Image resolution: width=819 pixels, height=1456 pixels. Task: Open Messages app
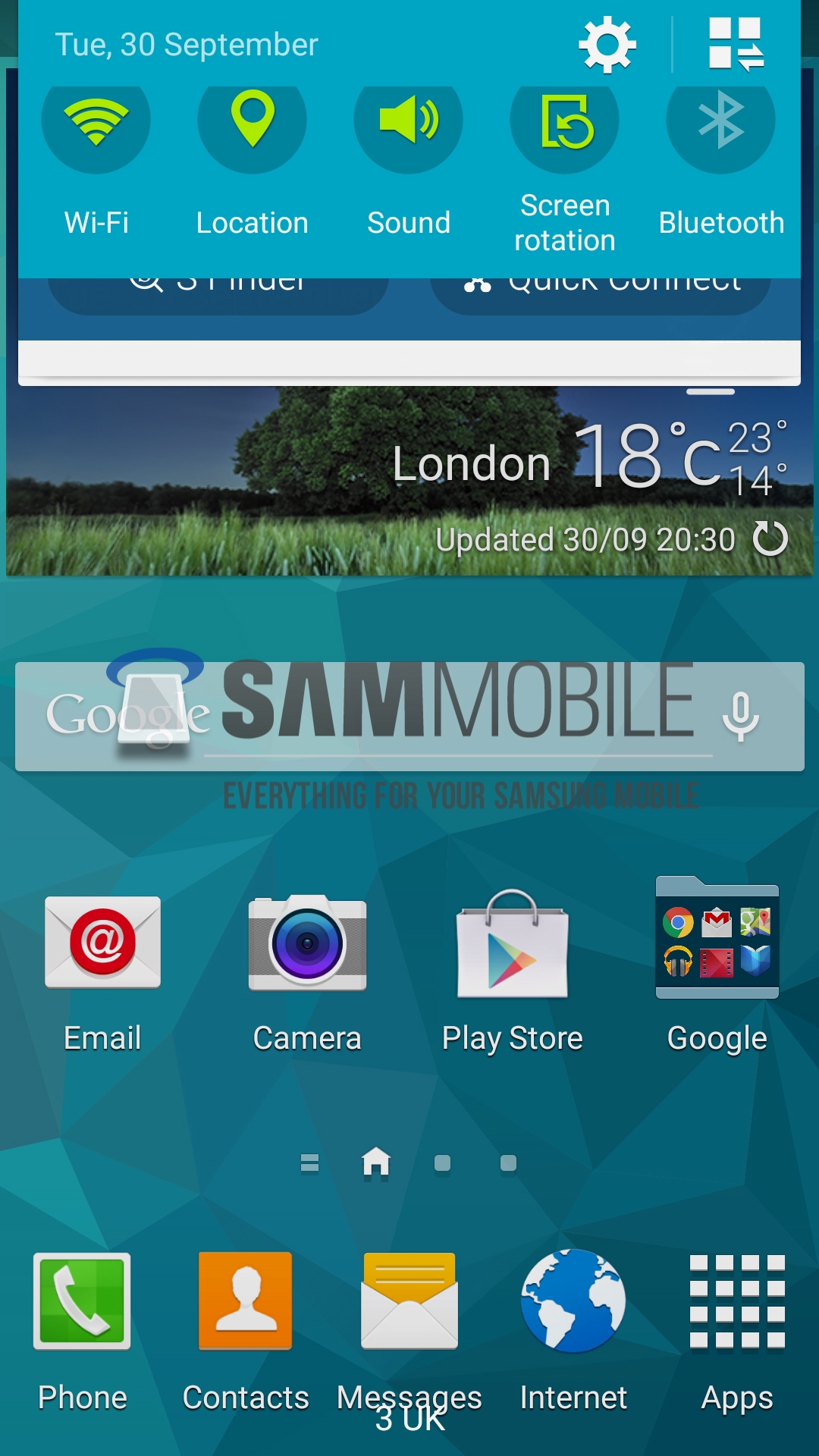pos(409,1302)
